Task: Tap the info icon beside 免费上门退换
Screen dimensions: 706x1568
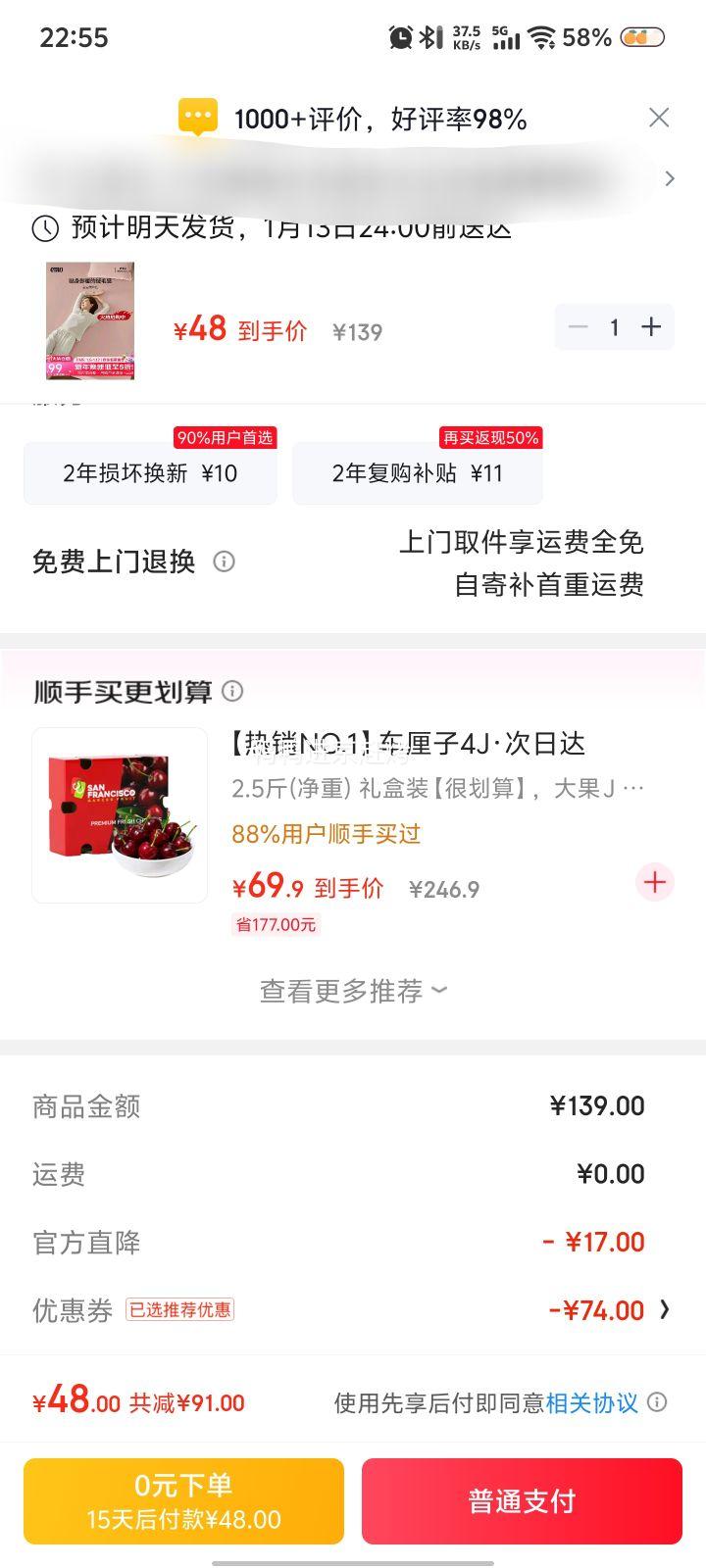Action: click(x=225, y=563)
